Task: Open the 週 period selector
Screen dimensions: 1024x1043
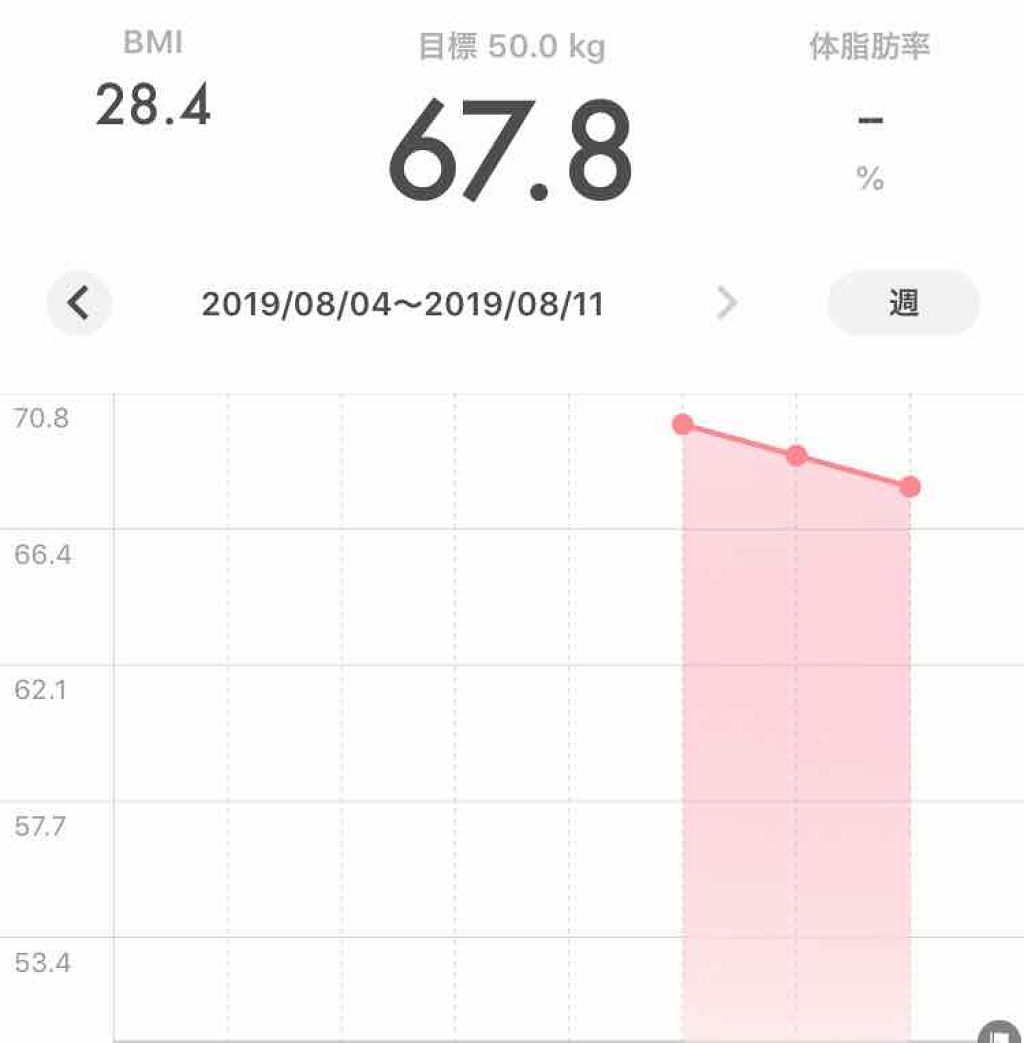Action: tap(903, 303)
